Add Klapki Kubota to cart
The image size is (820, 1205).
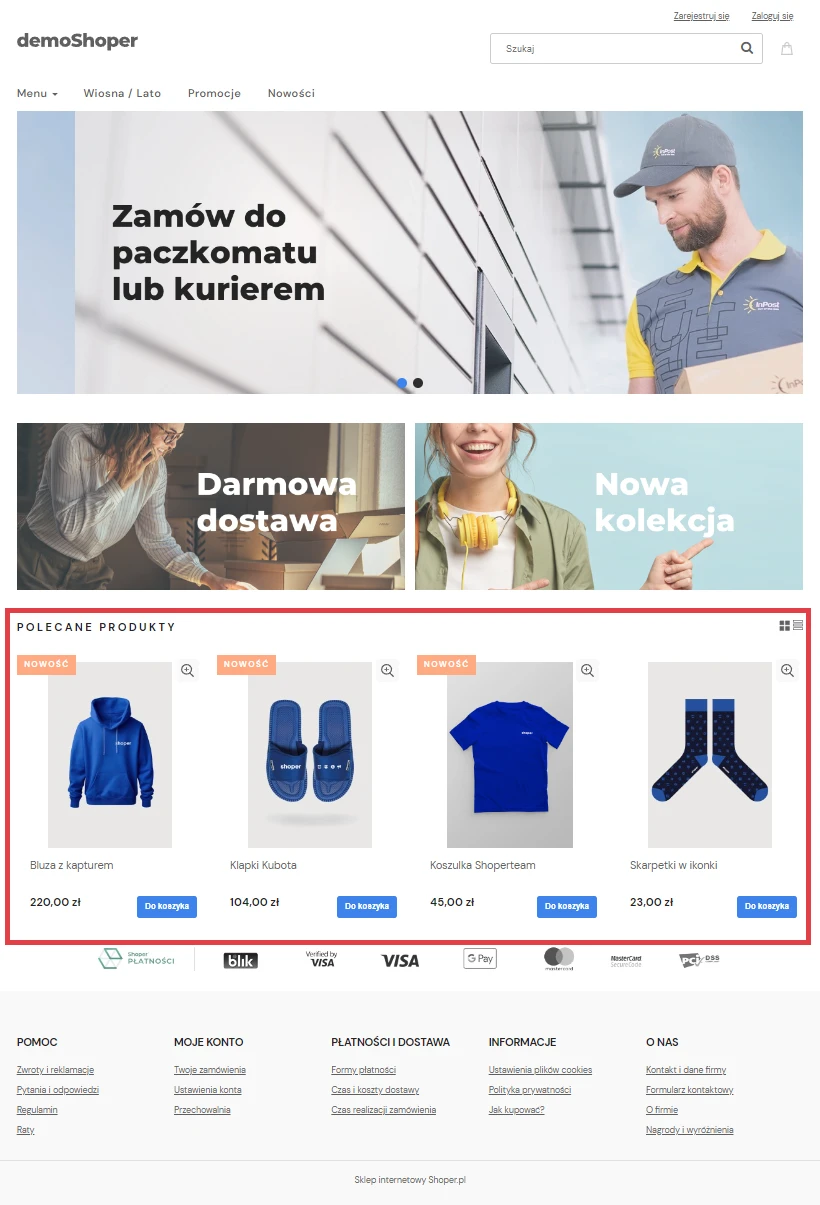(x=367, y=906)
